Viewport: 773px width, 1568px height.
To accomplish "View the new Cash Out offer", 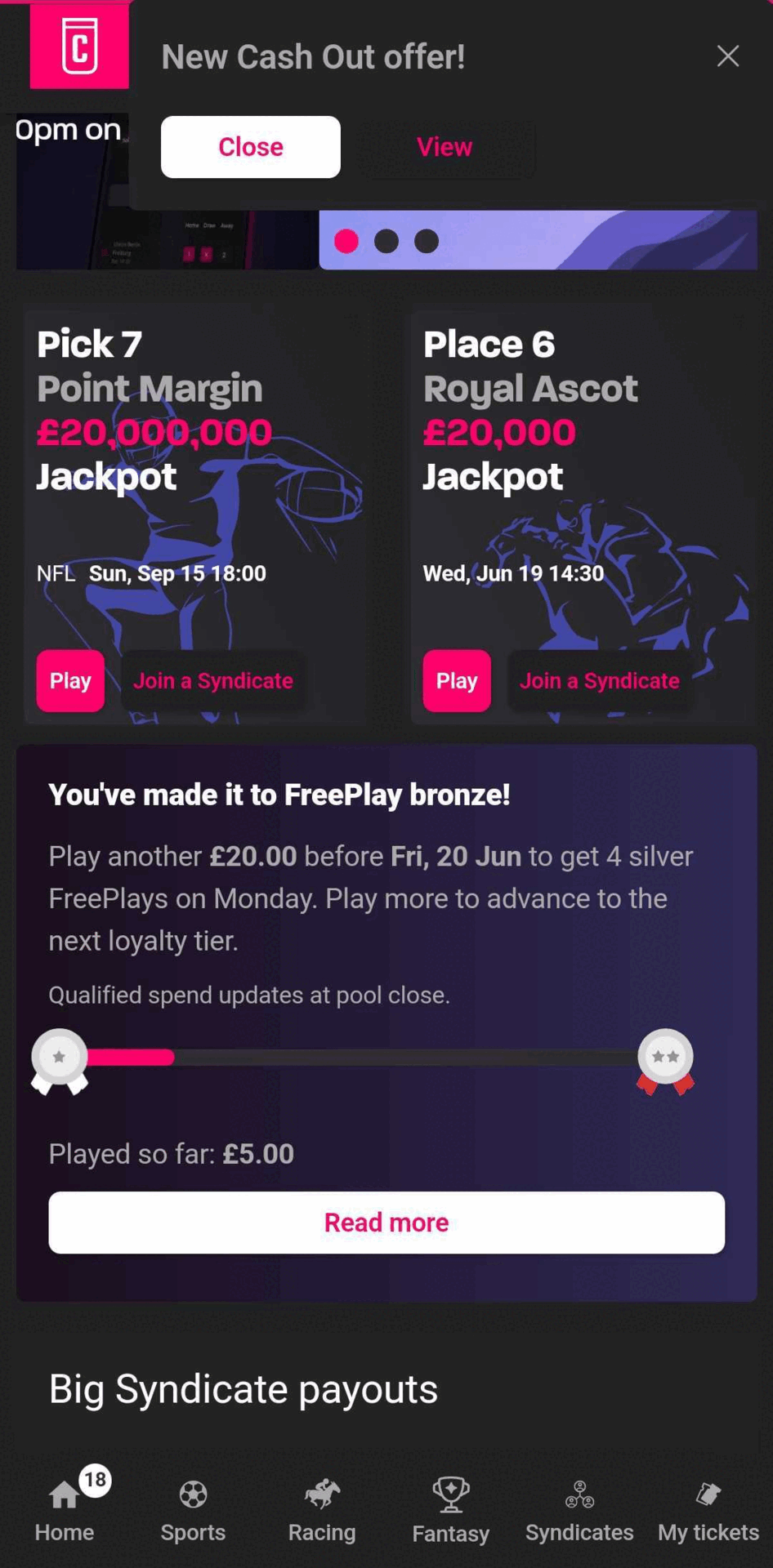I will [445, 147].
